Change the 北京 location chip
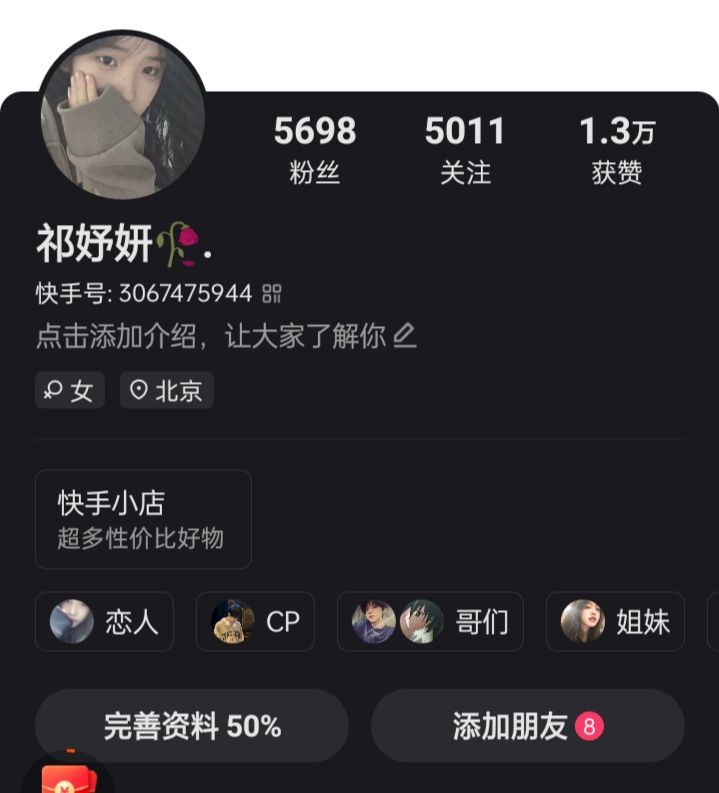Screen dimensions: 719x793 click(167, 391)
